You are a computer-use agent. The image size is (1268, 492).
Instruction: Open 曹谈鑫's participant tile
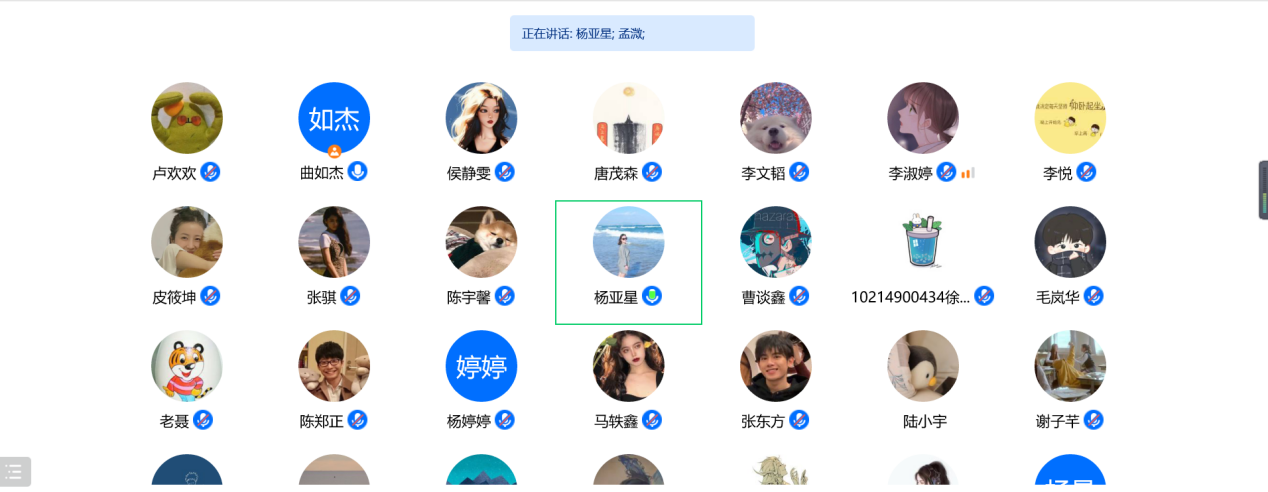(775, 242)
